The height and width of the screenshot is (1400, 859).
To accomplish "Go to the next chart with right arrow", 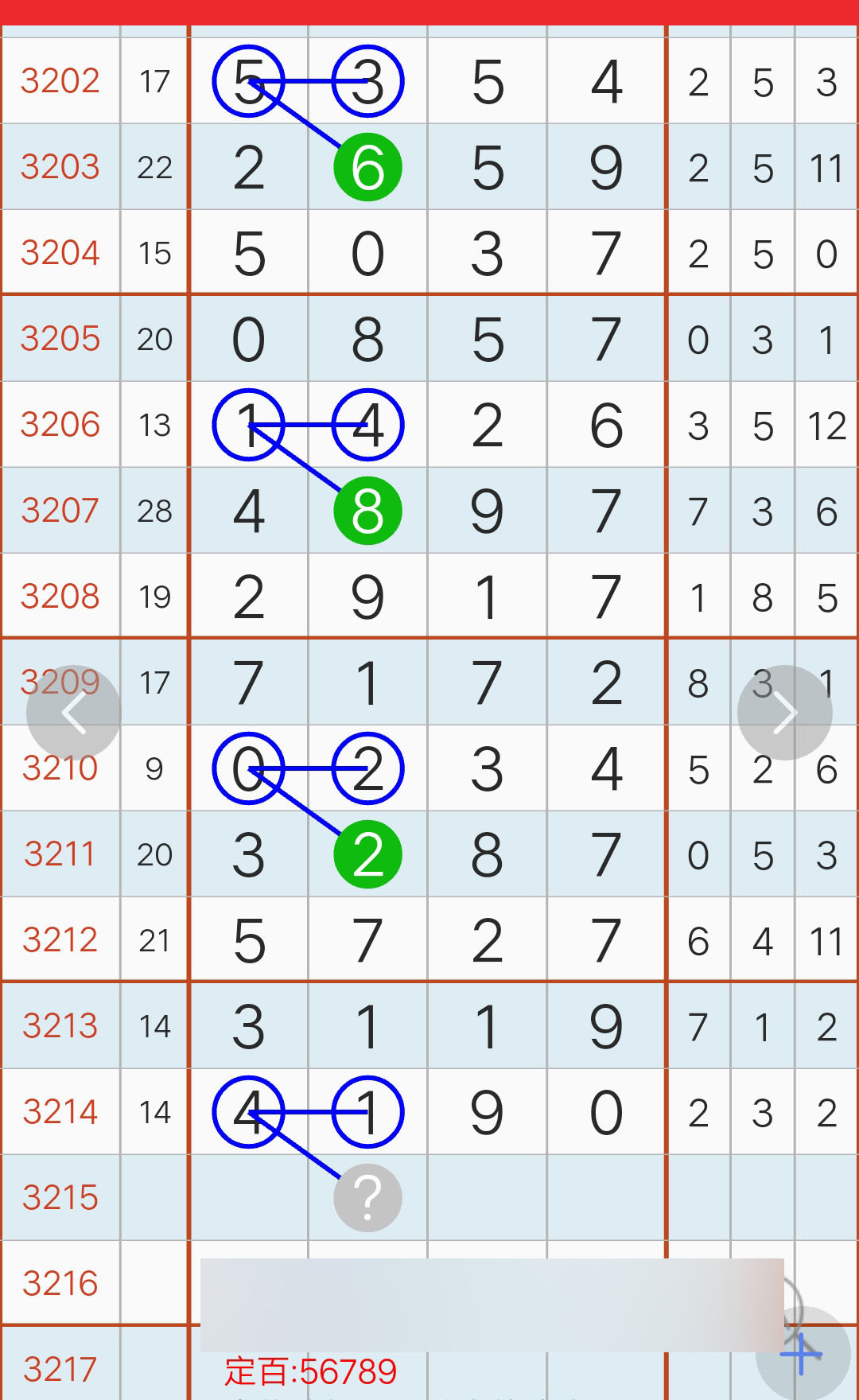I will (785, 713).
